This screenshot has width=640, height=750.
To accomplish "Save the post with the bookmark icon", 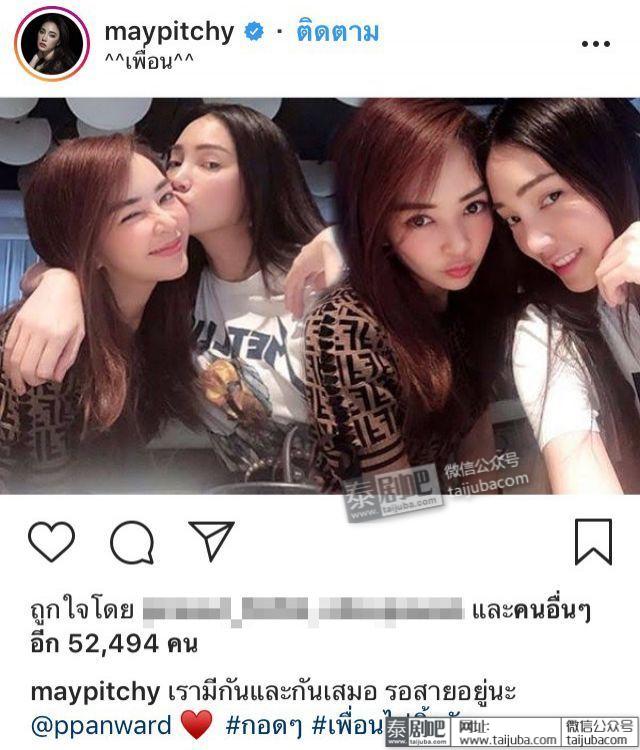I will click(x=592, y=542).
